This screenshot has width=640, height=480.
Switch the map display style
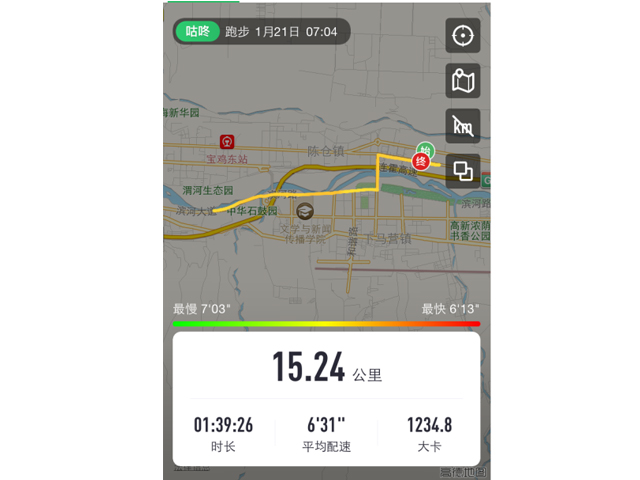pos(462,81)
